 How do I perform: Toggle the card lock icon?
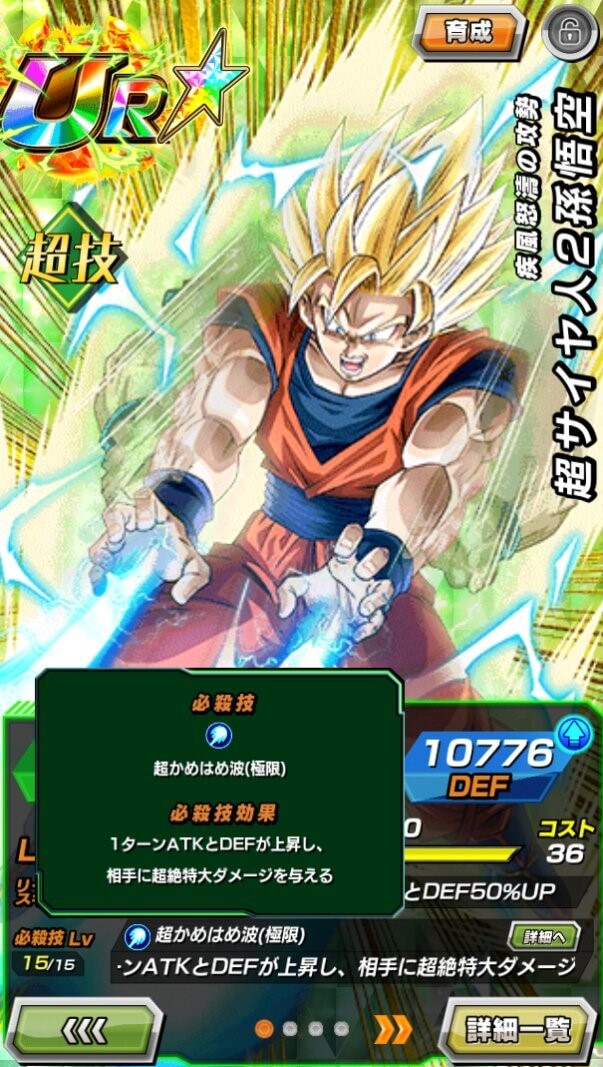coord(569,36)
